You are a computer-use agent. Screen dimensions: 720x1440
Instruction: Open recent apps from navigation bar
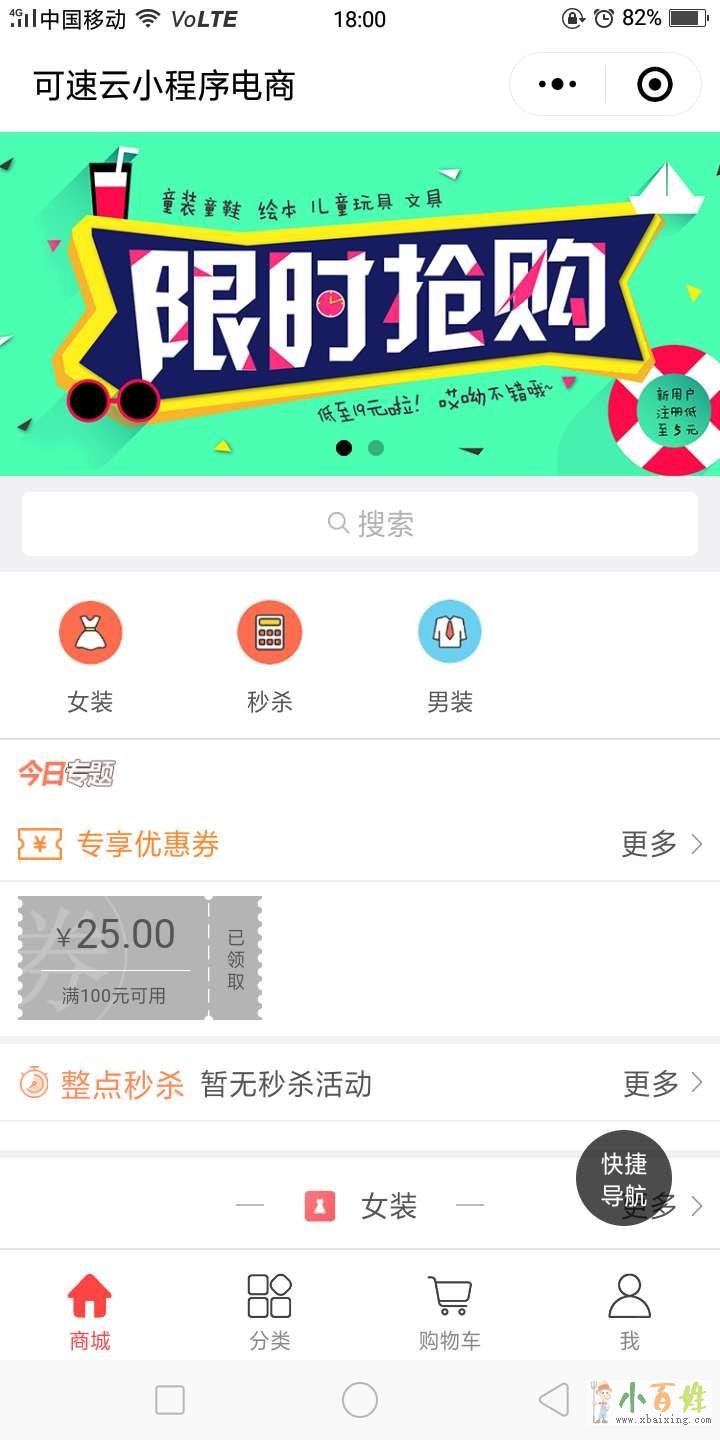[170, 1400]
